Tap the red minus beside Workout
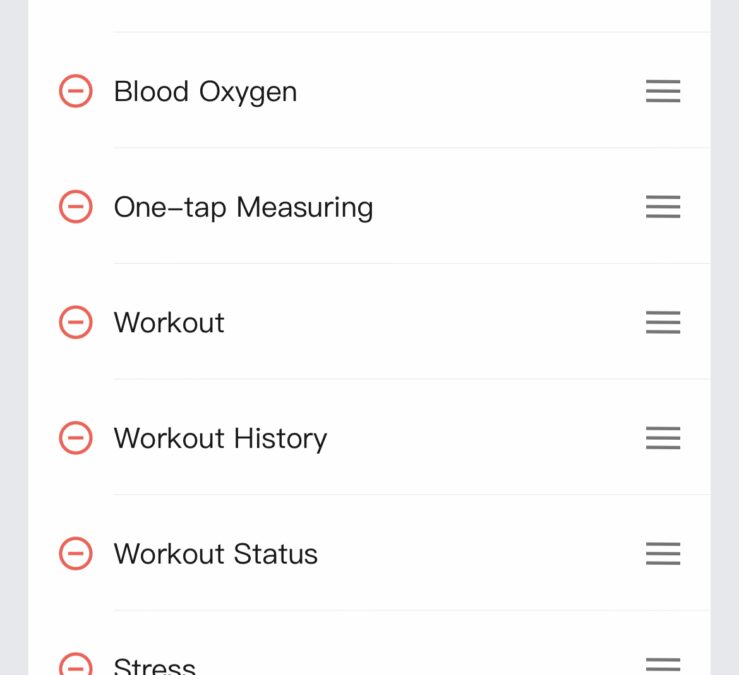The image size is (739, 675). click(76, 322)
